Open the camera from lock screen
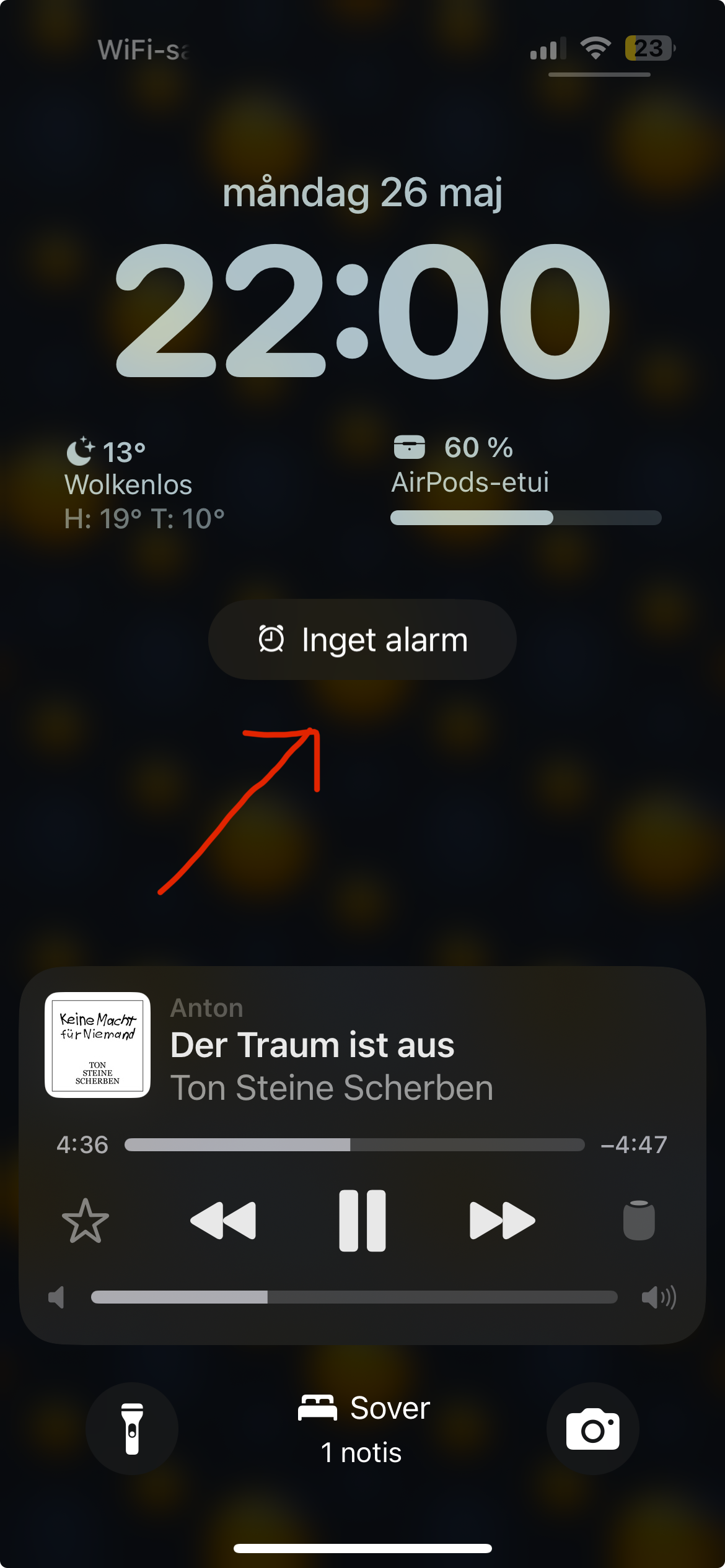725x1568 pixels. click(592, 1428)
